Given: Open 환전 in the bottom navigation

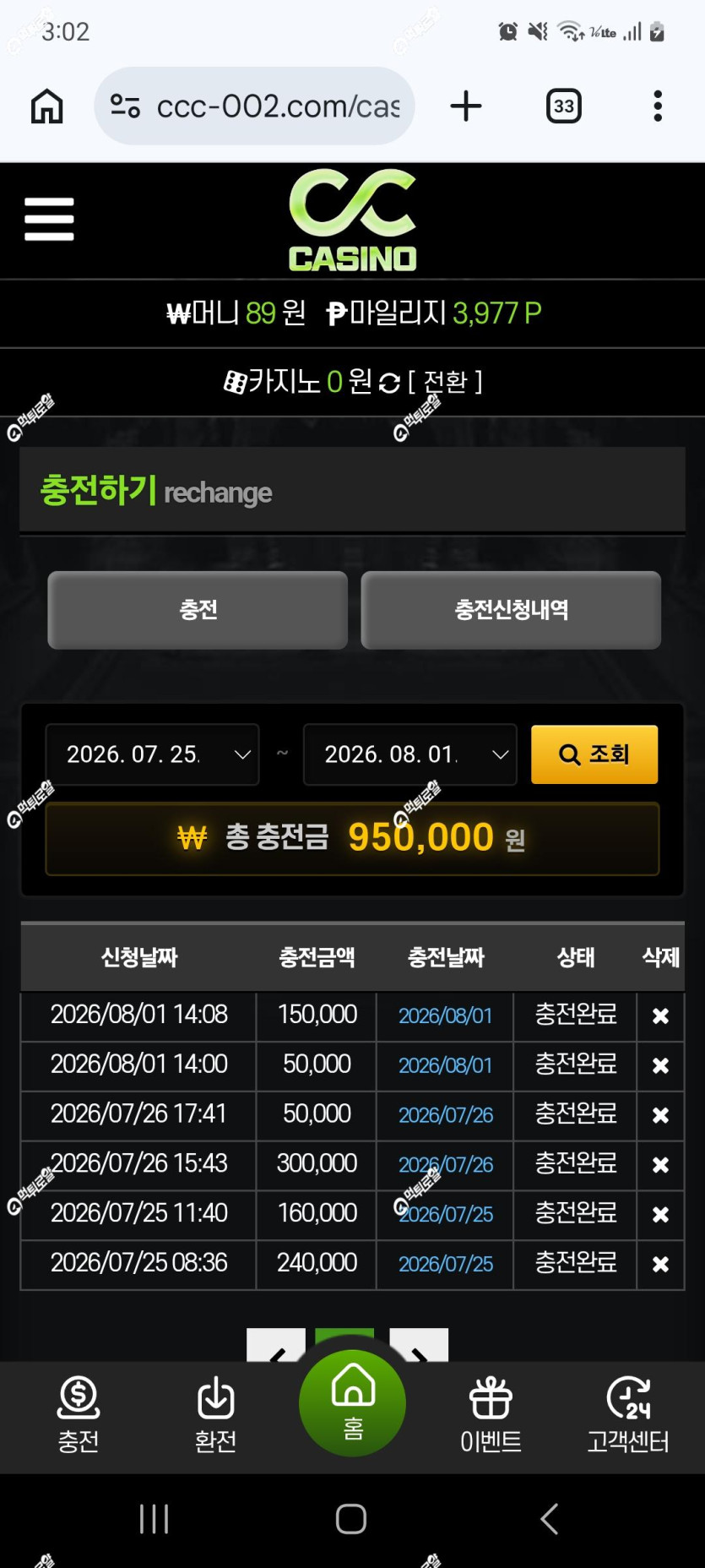Looking at the screenshot, I should [x=215, y=1415].
